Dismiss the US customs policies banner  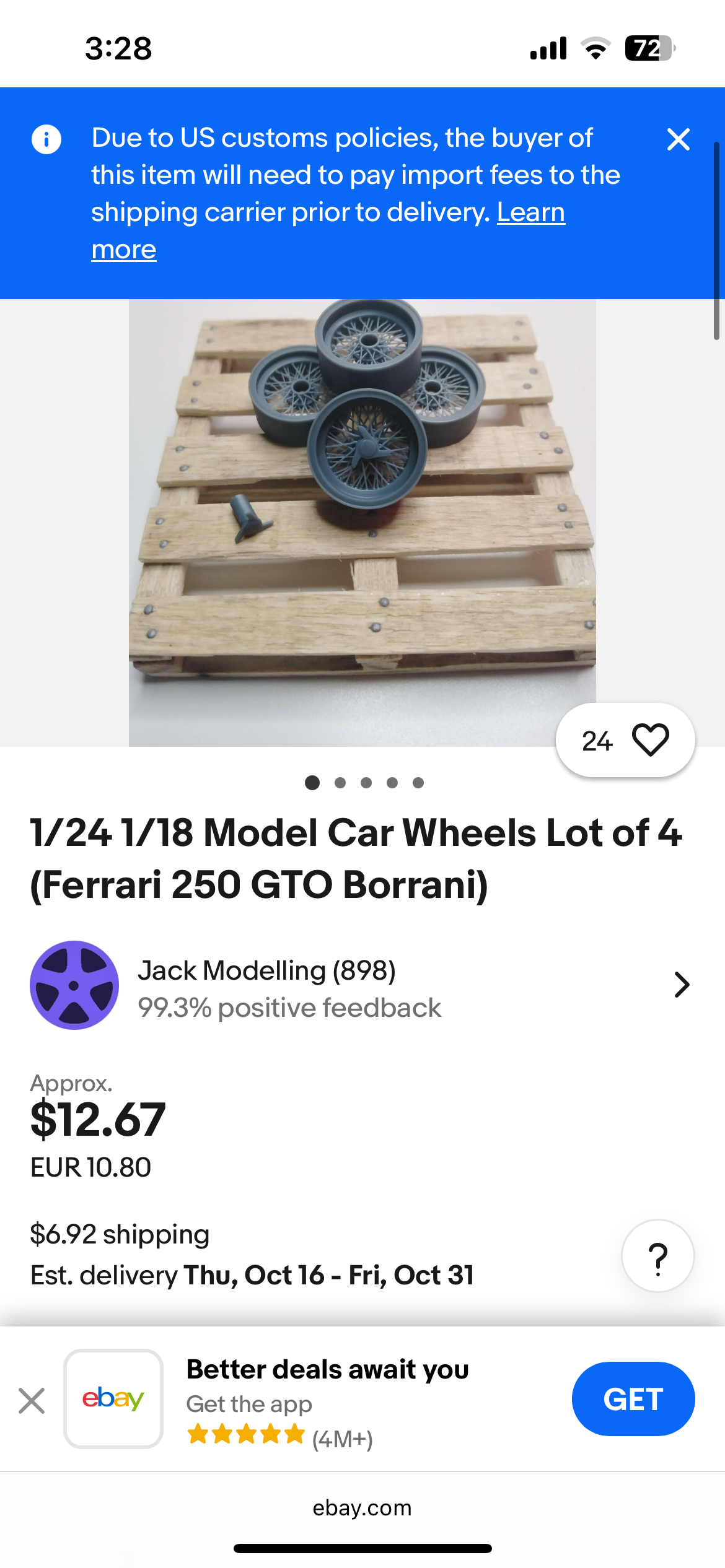coord(679,139)
